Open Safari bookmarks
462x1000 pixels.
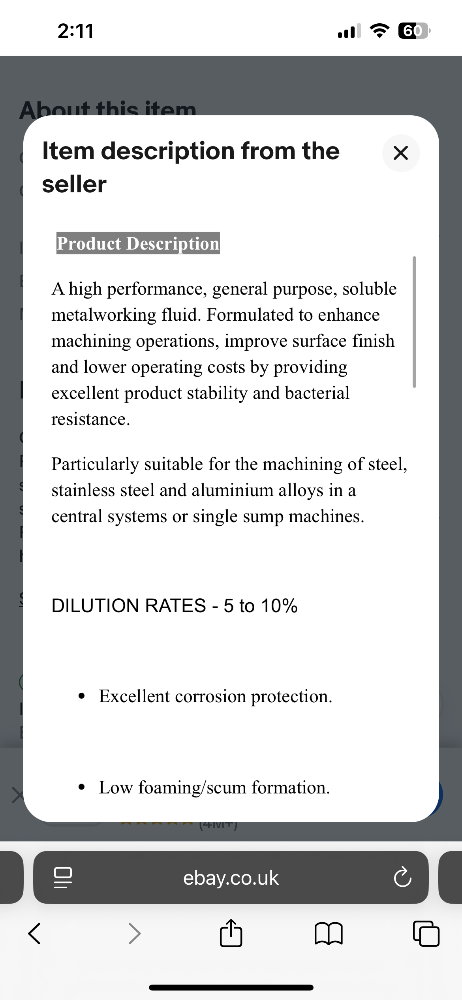point(329,934)
